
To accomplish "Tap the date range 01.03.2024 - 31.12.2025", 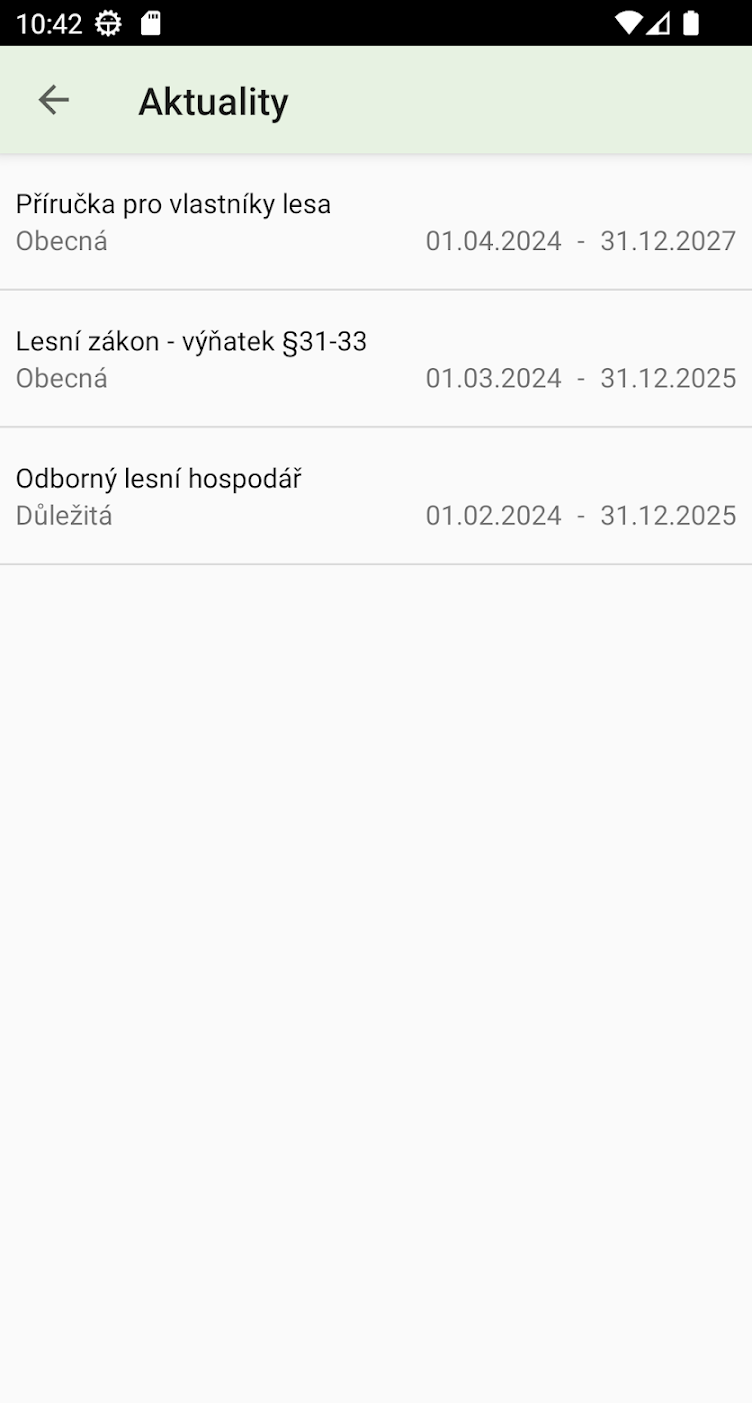I will 580,378.
